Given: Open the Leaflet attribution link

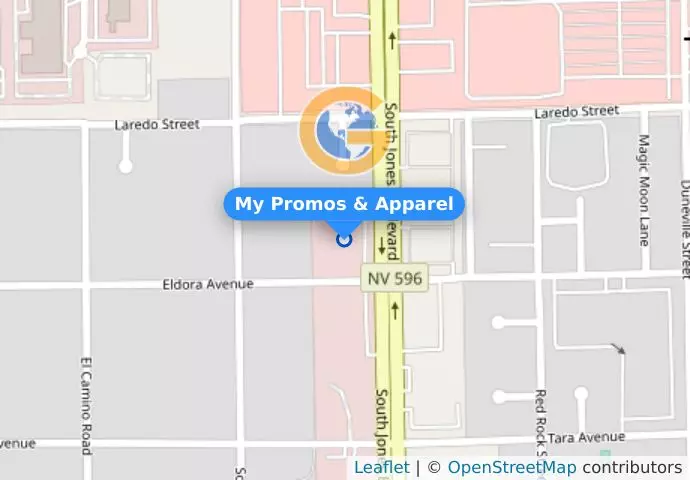Looking at the screenshot, I should coord(381,467).
